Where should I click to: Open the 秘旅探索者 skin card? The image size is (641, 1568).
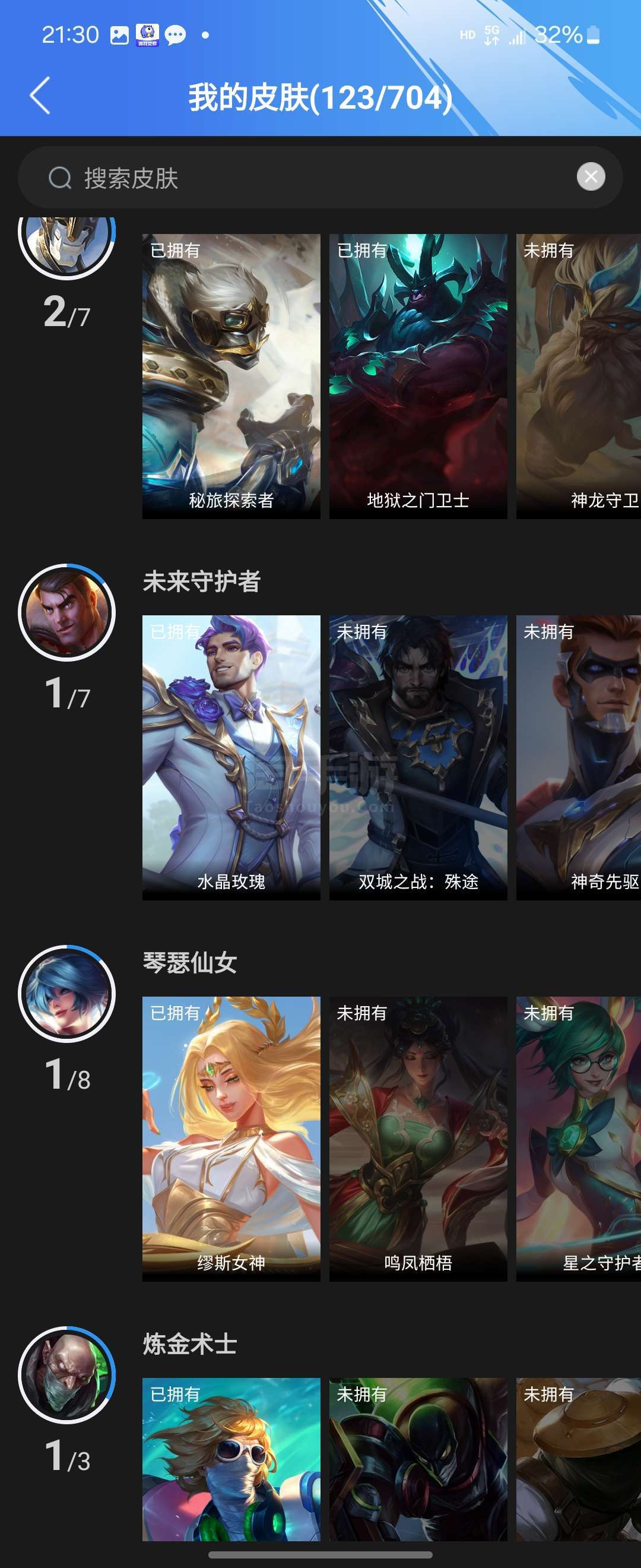pos(231,376)
